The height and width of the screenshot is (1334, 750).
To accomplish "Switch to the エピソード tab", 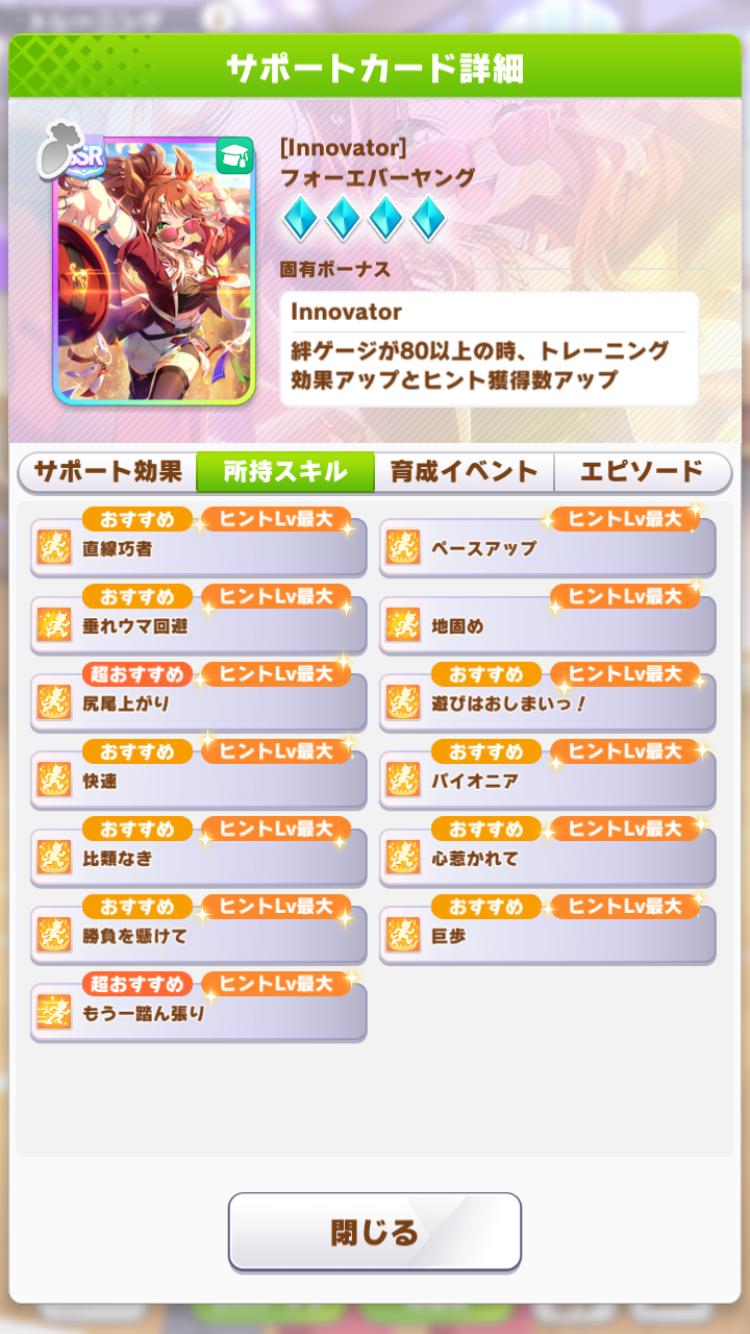I will click(642, 472).
